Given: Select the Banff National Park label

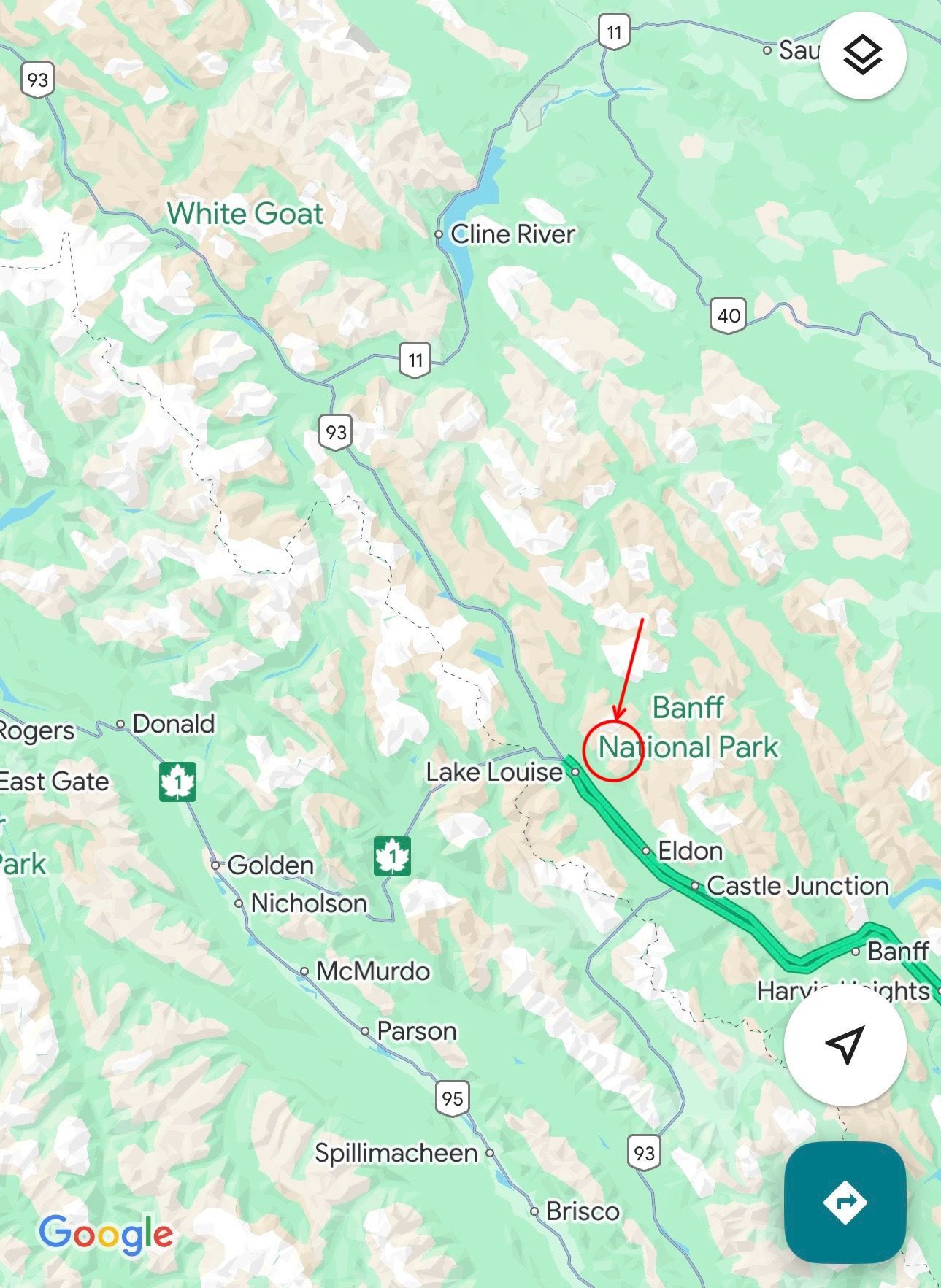Looking at the screenshot, I should (688, 728).
